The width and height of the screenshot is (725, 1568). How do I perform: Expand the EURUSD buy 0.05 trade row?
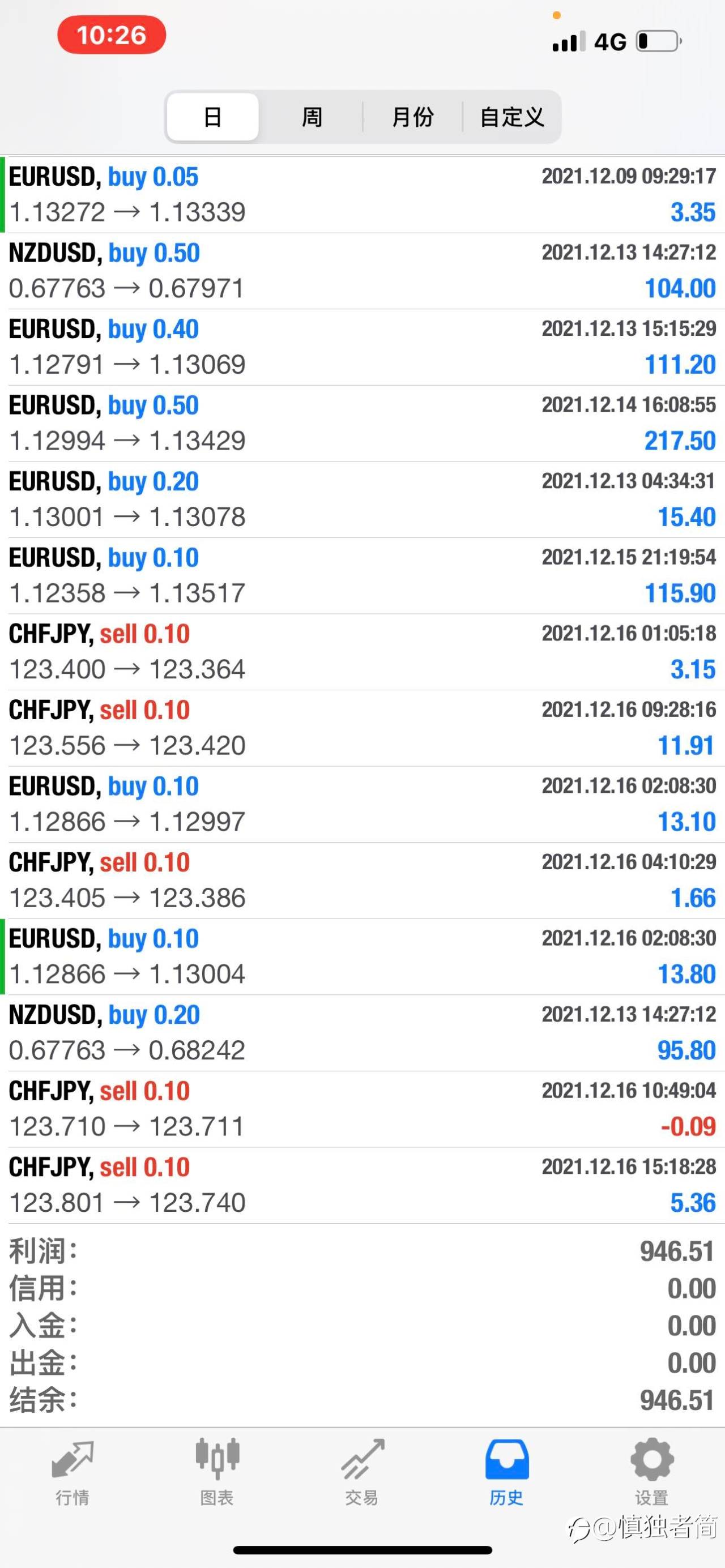(362, 195)
